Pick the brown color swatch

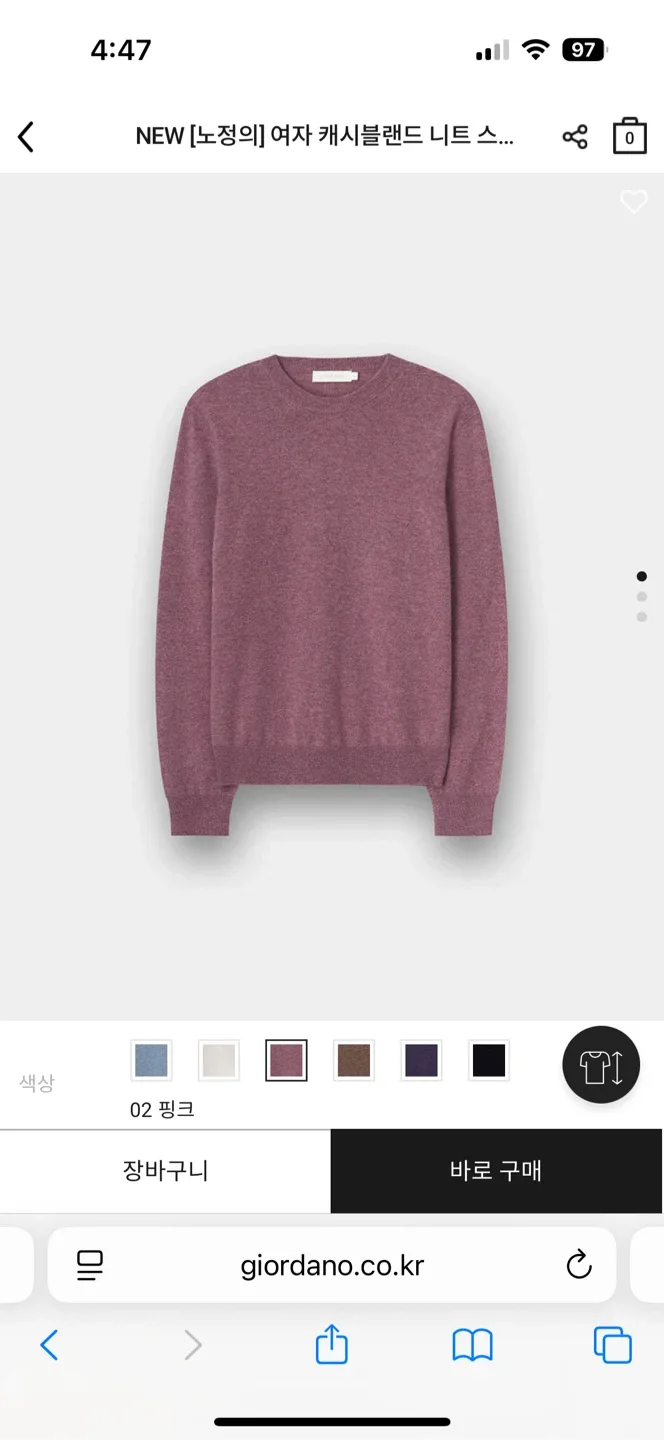click(354, 1060)
